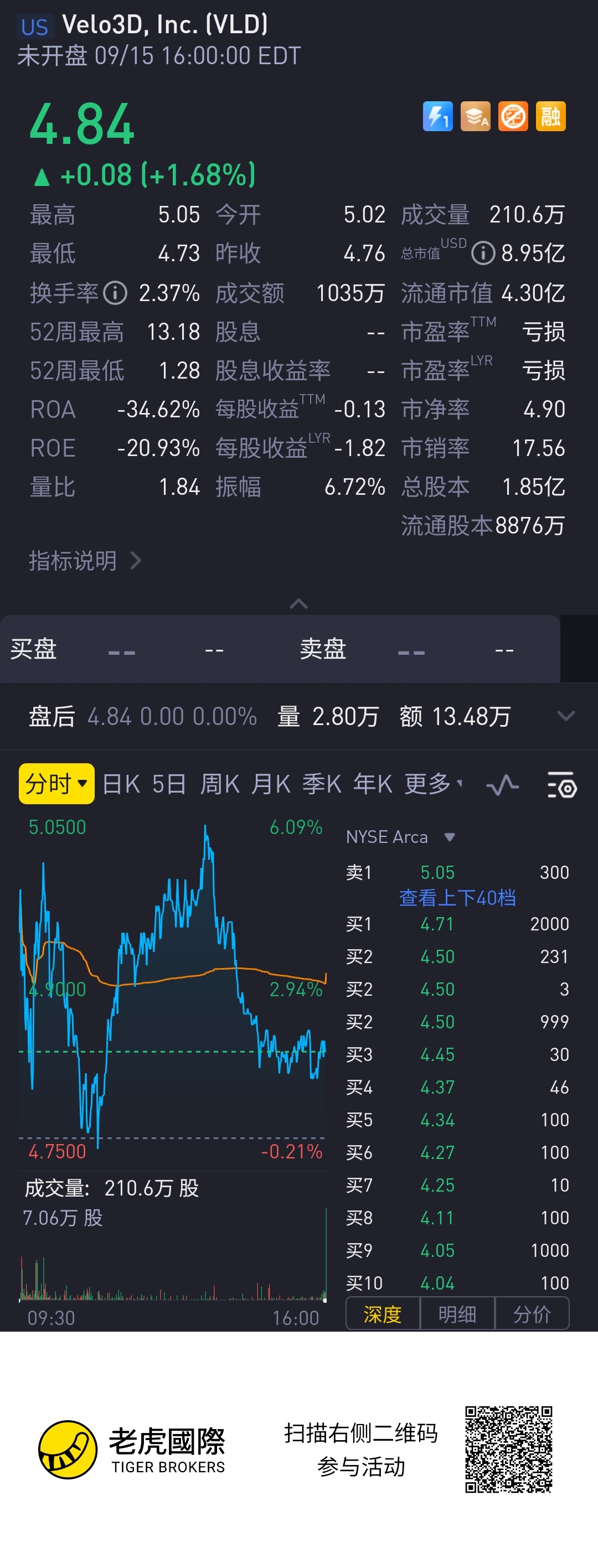Screen dimensions: 598x1568
Task: Open chart display settings icon
Action: coord(561,785)
